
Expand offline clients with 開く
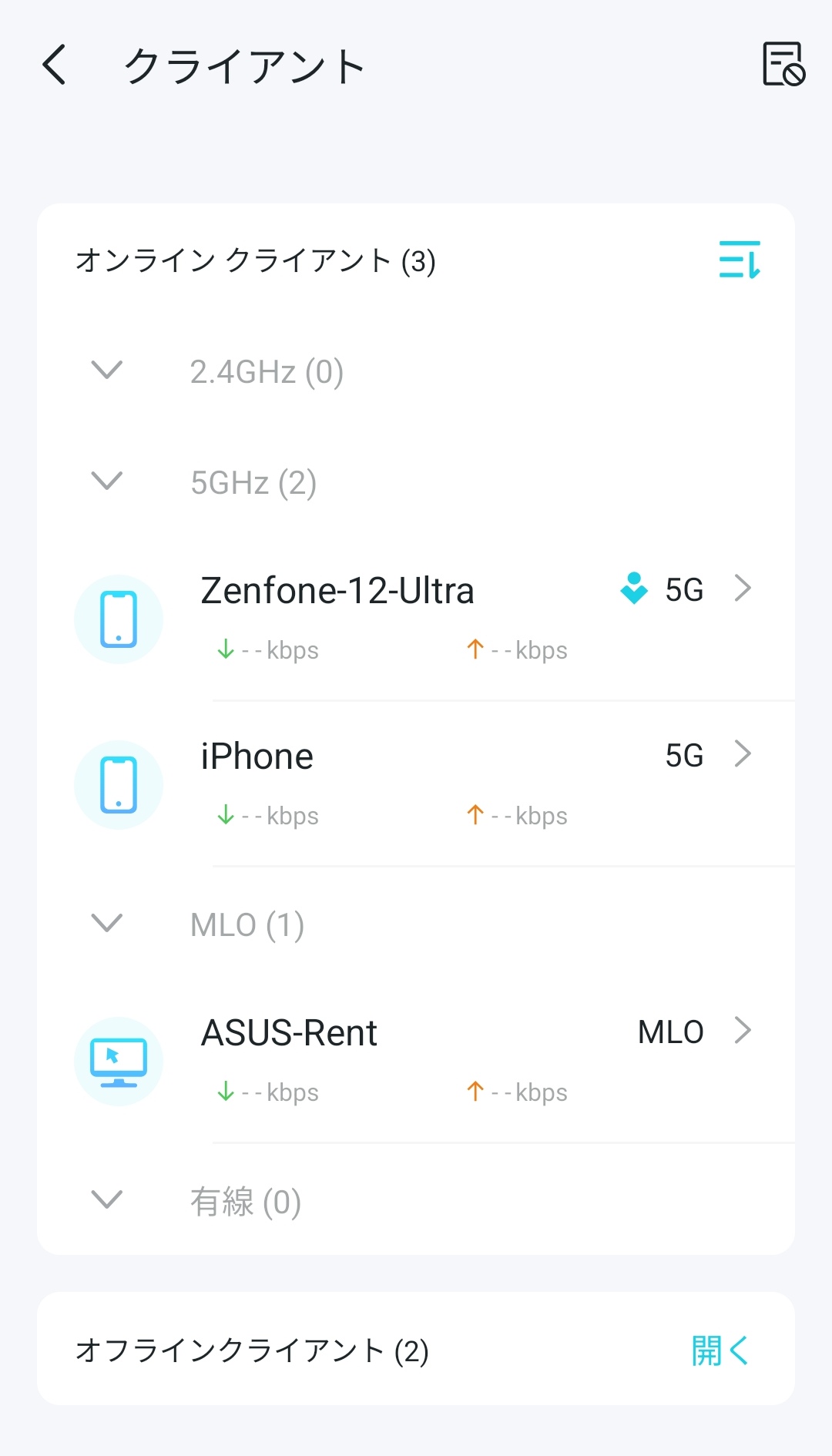[x=720, y=1350]
